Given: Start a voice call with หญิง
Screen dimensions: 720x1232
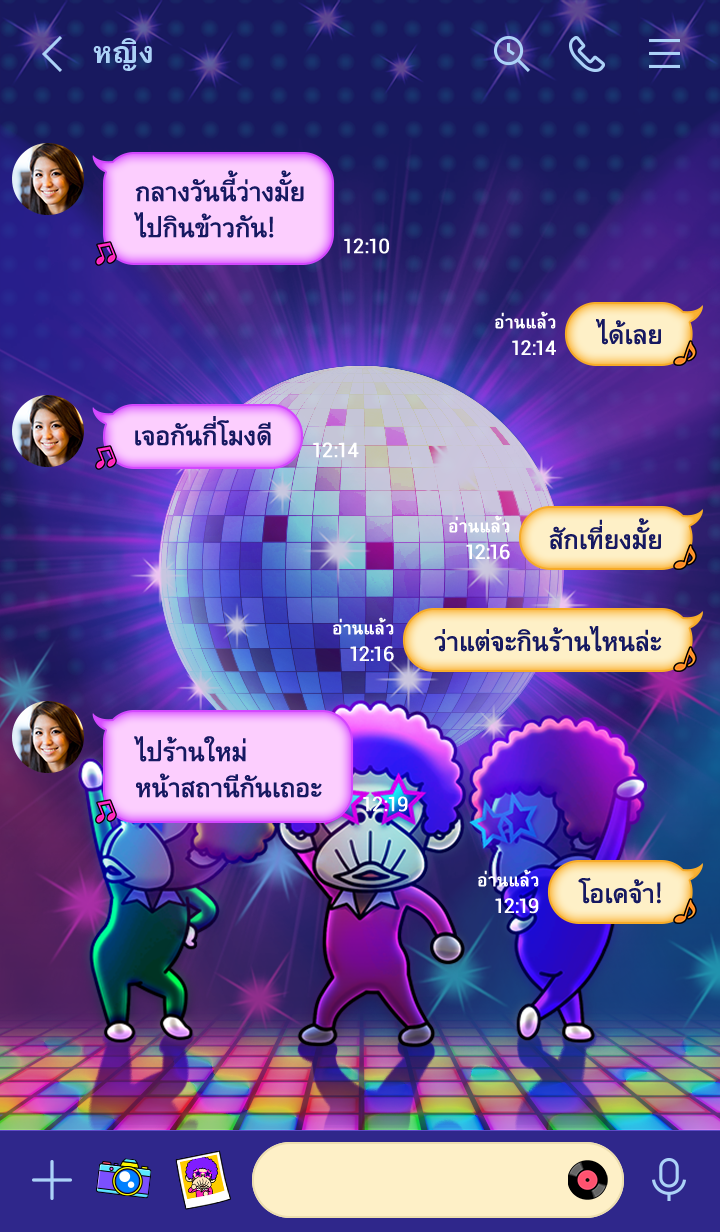Looking at the screenshot, I should coord(587,54).
